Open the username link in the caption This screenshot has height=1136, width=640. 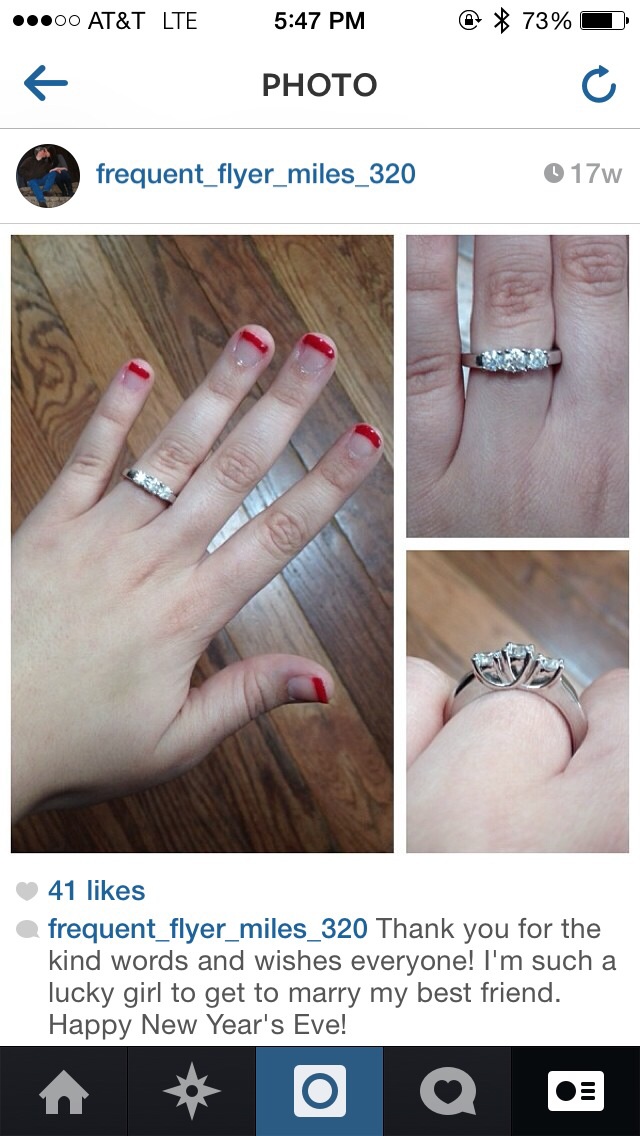click(208, 928)
